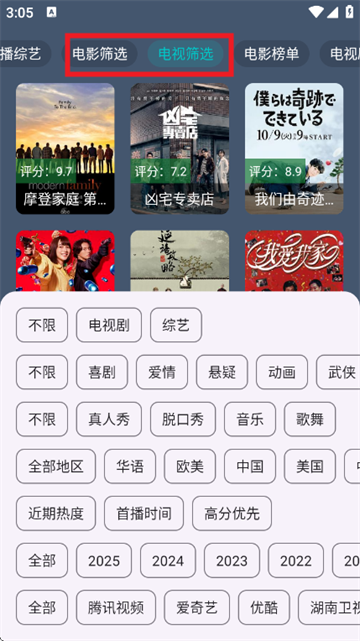Filter by 喜剧 genre
This screenshot has height=641, width=360.
pos(102,372)
